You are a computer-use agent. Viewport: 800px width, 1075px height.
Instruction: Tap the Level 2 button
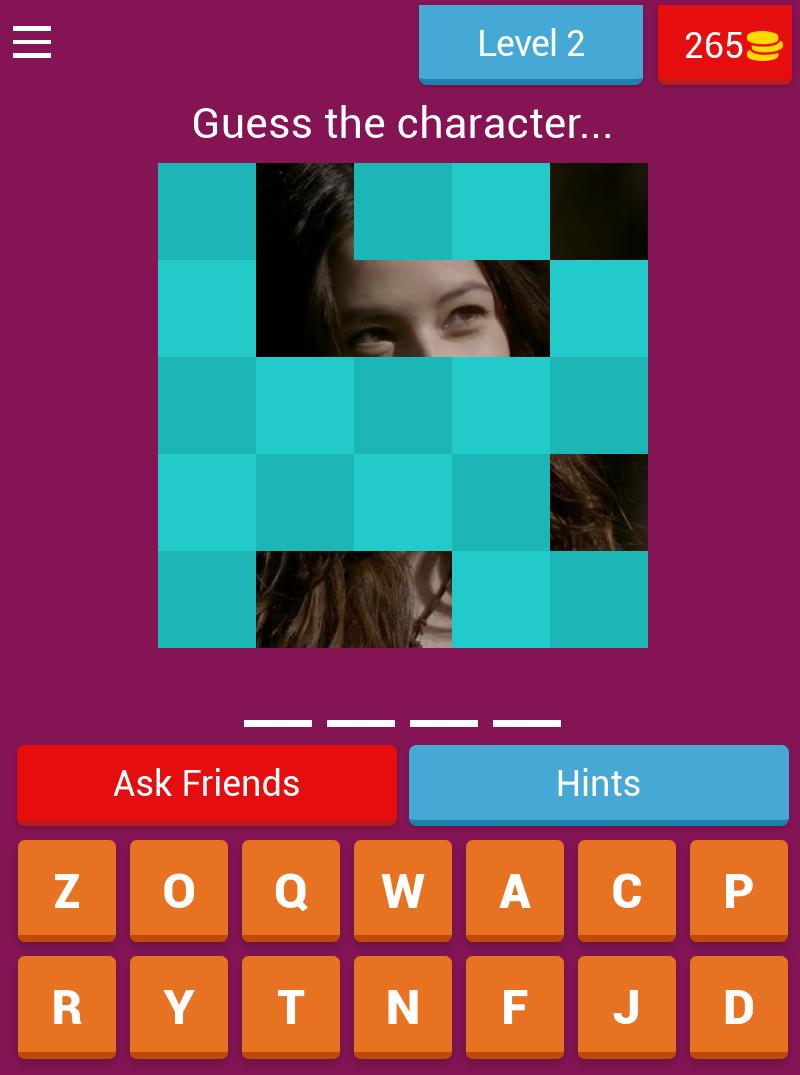(x=530, y=44)
